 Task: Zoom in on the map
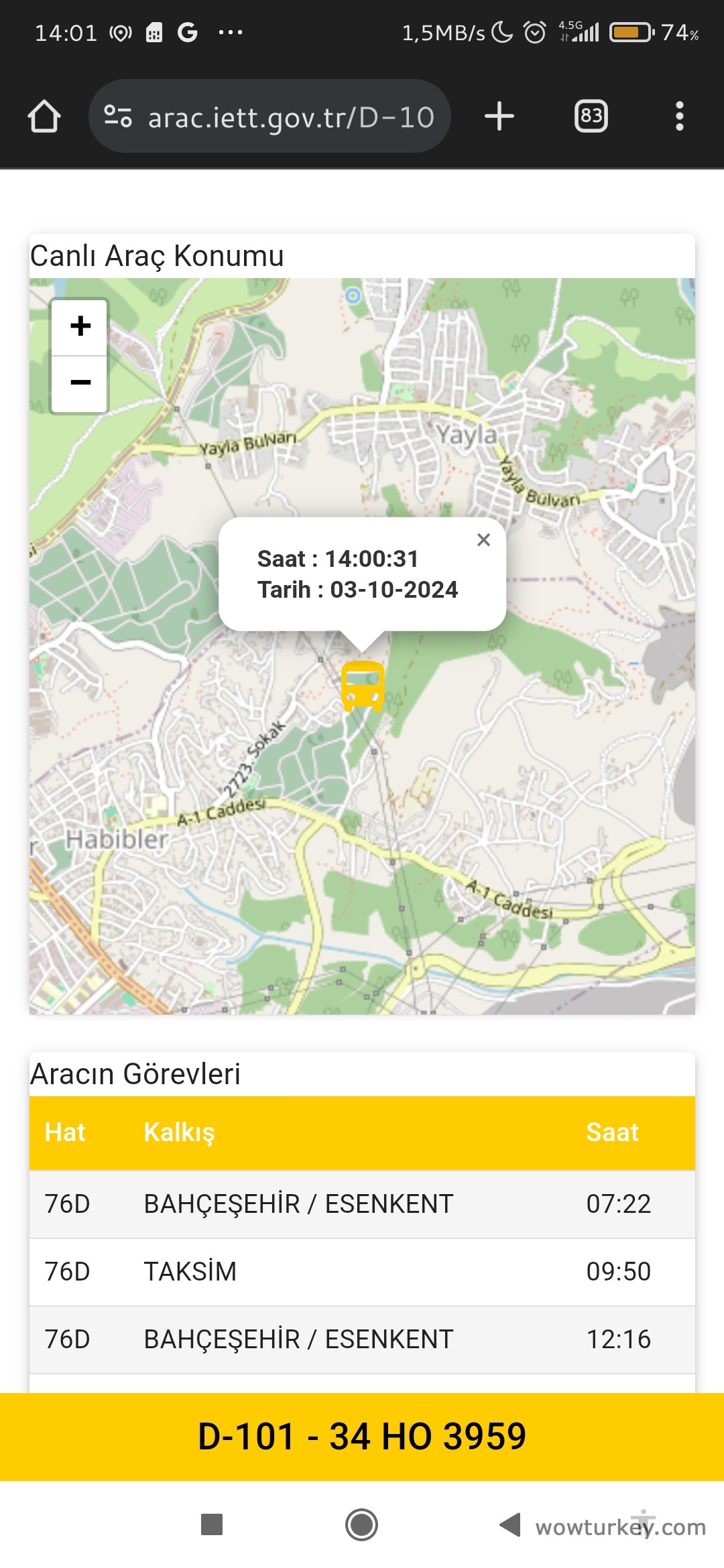pyautogui.click(x=79, y=326)
